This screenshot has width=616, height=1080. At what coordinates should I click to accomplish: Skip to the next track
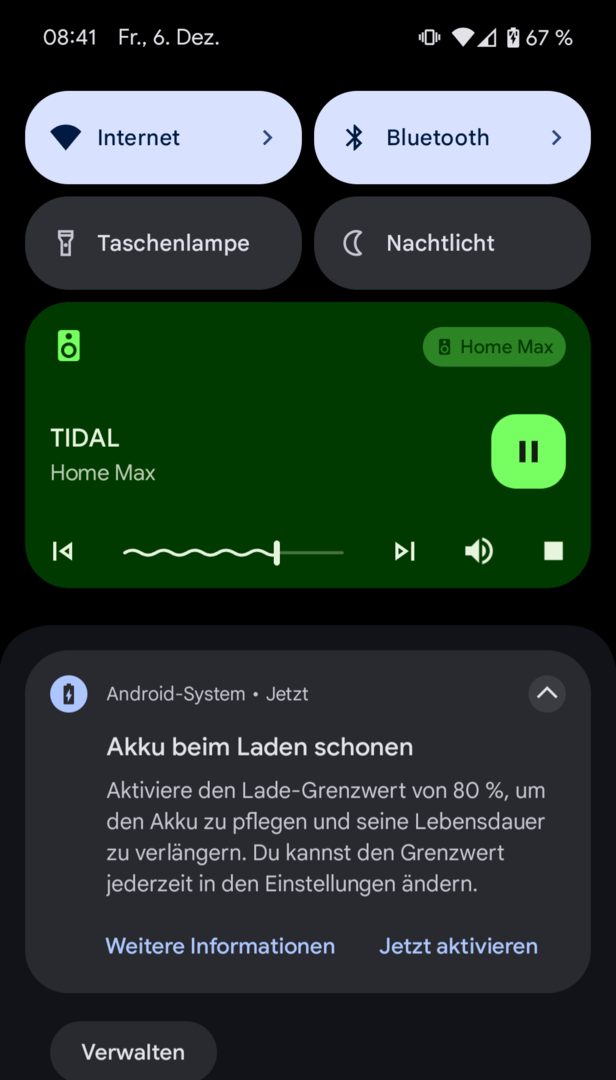pyautogui.click(x=404, y=551)
